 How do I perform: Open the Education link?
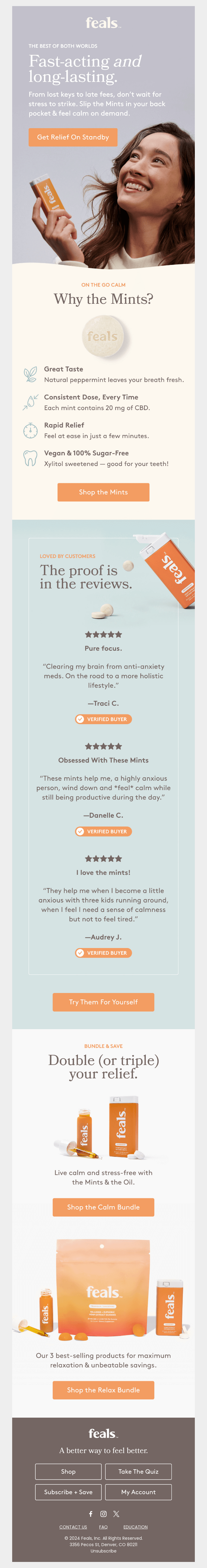tap(135, 1527)
